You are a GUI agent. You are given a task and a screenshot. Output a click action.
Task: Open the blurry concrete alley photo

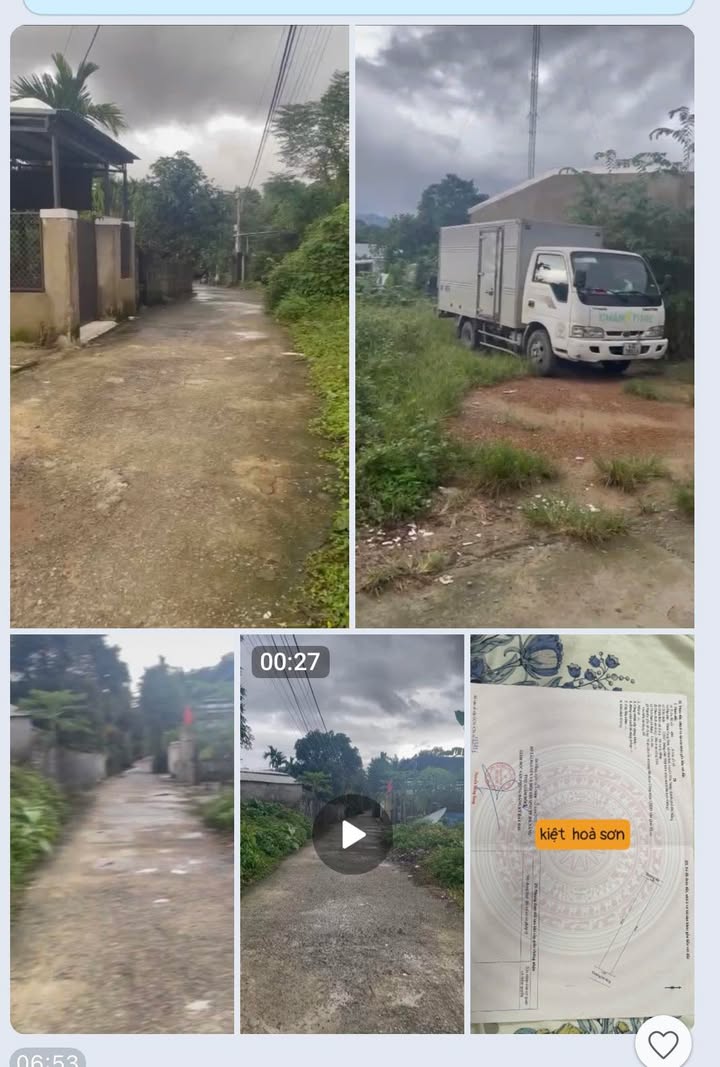coord(122,833)
